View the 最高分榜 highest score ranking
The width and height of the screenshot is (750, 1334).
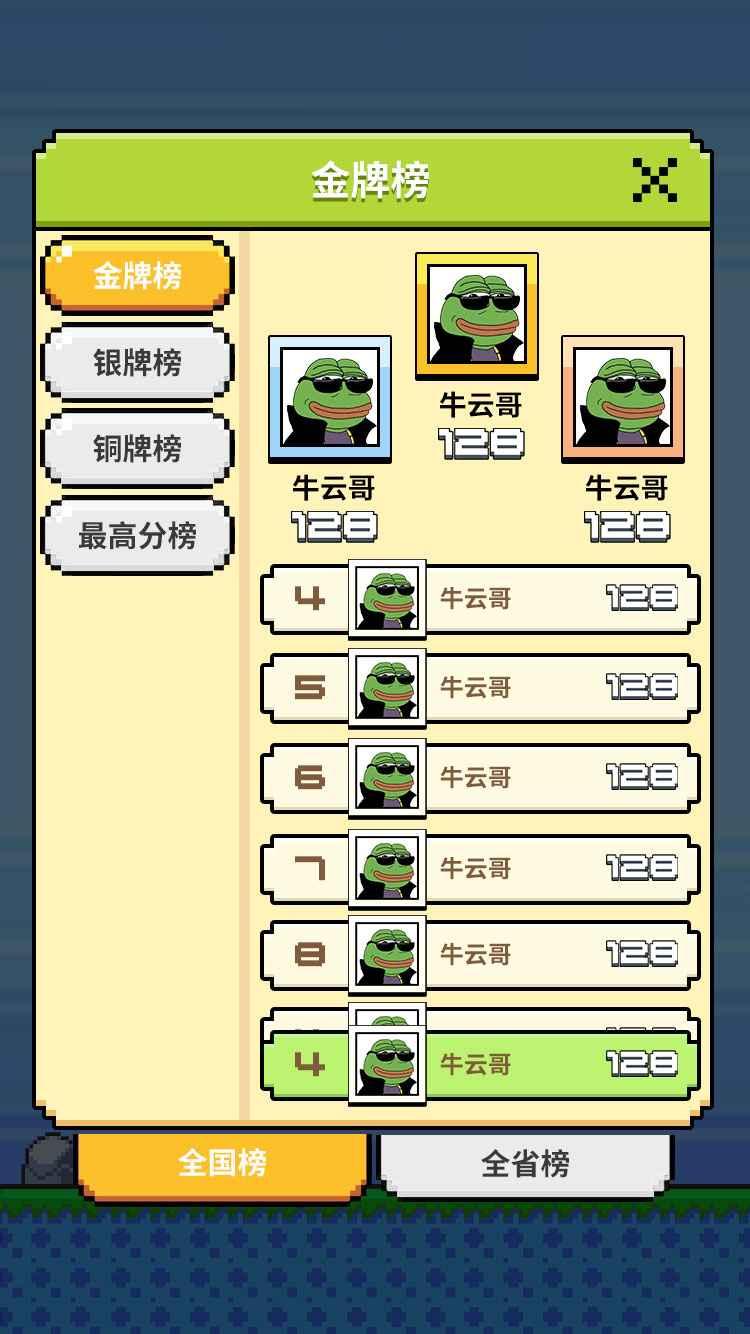click(x=135, y=534)
